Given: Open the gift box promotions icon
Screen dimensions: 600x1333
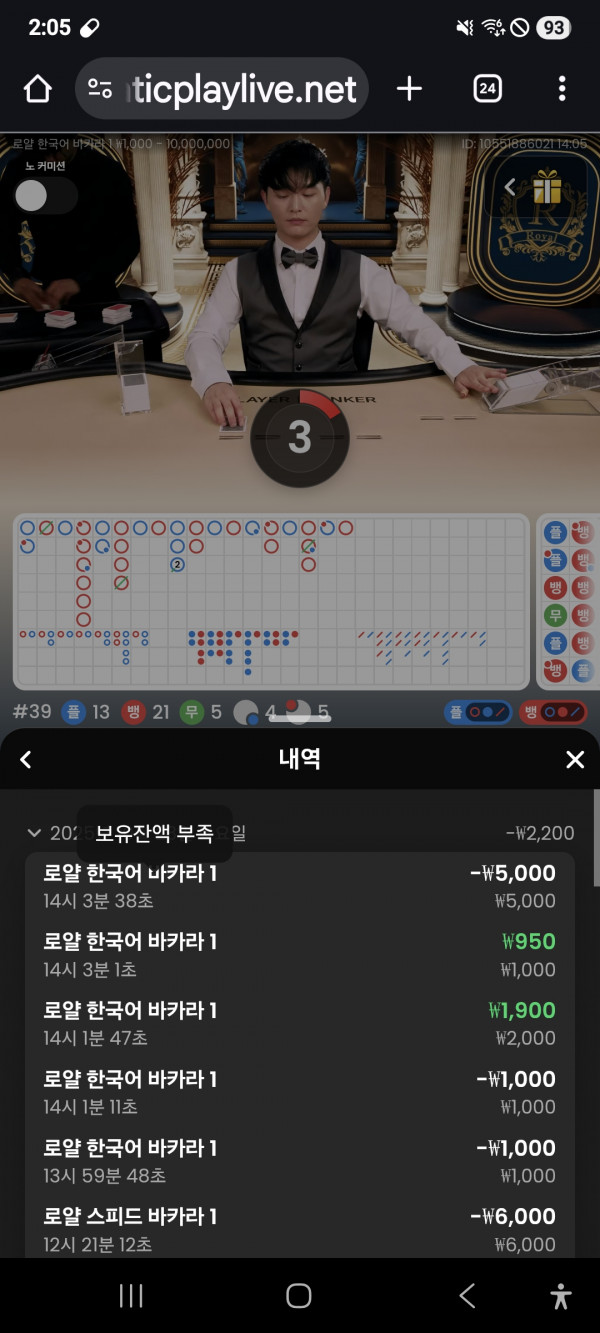Looking at the screenshot, I should click(546, 188).
